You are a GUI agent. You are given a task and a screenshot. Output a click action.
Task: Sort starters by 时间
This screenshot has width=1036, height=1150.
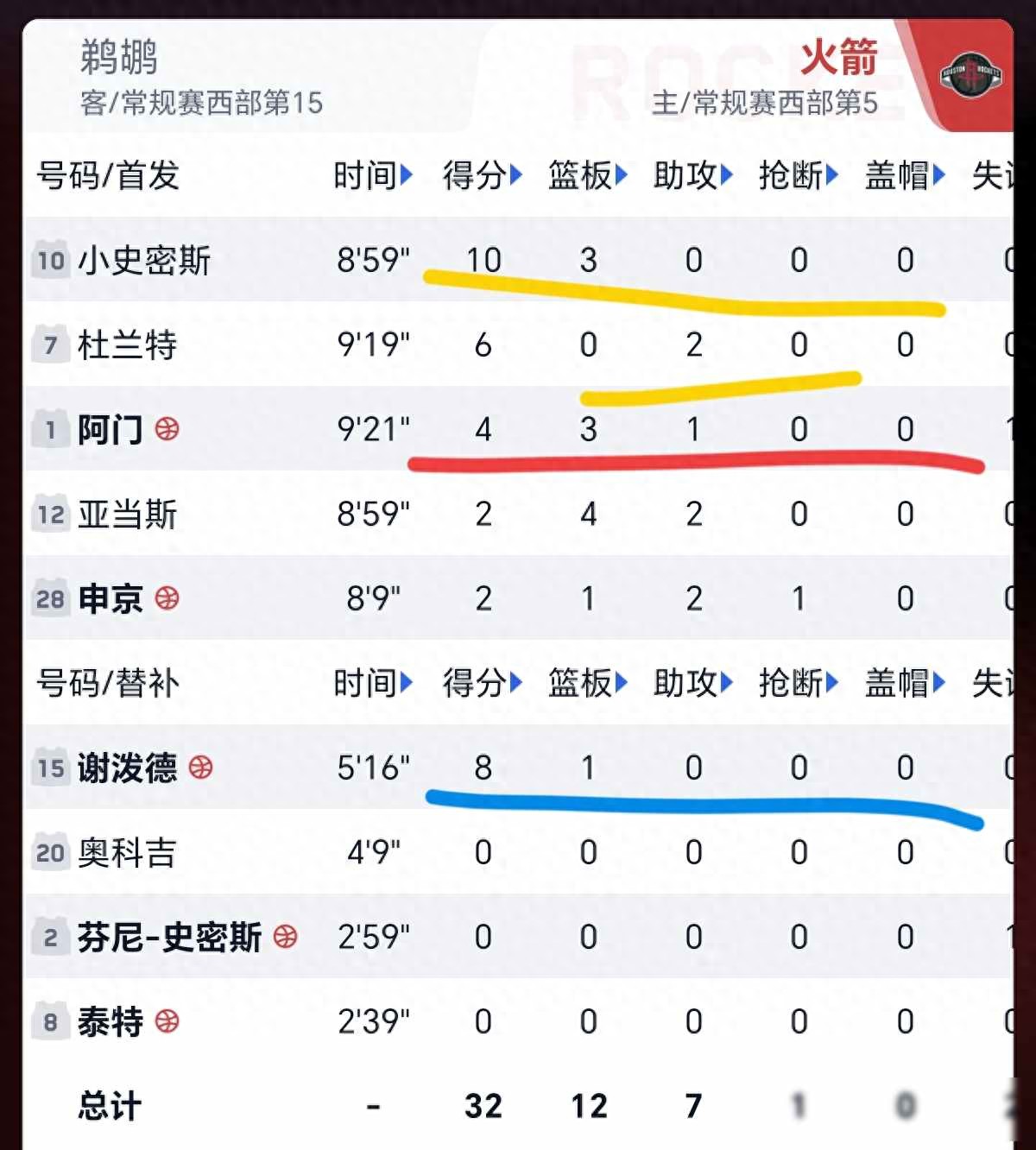(x=373, y=176)
